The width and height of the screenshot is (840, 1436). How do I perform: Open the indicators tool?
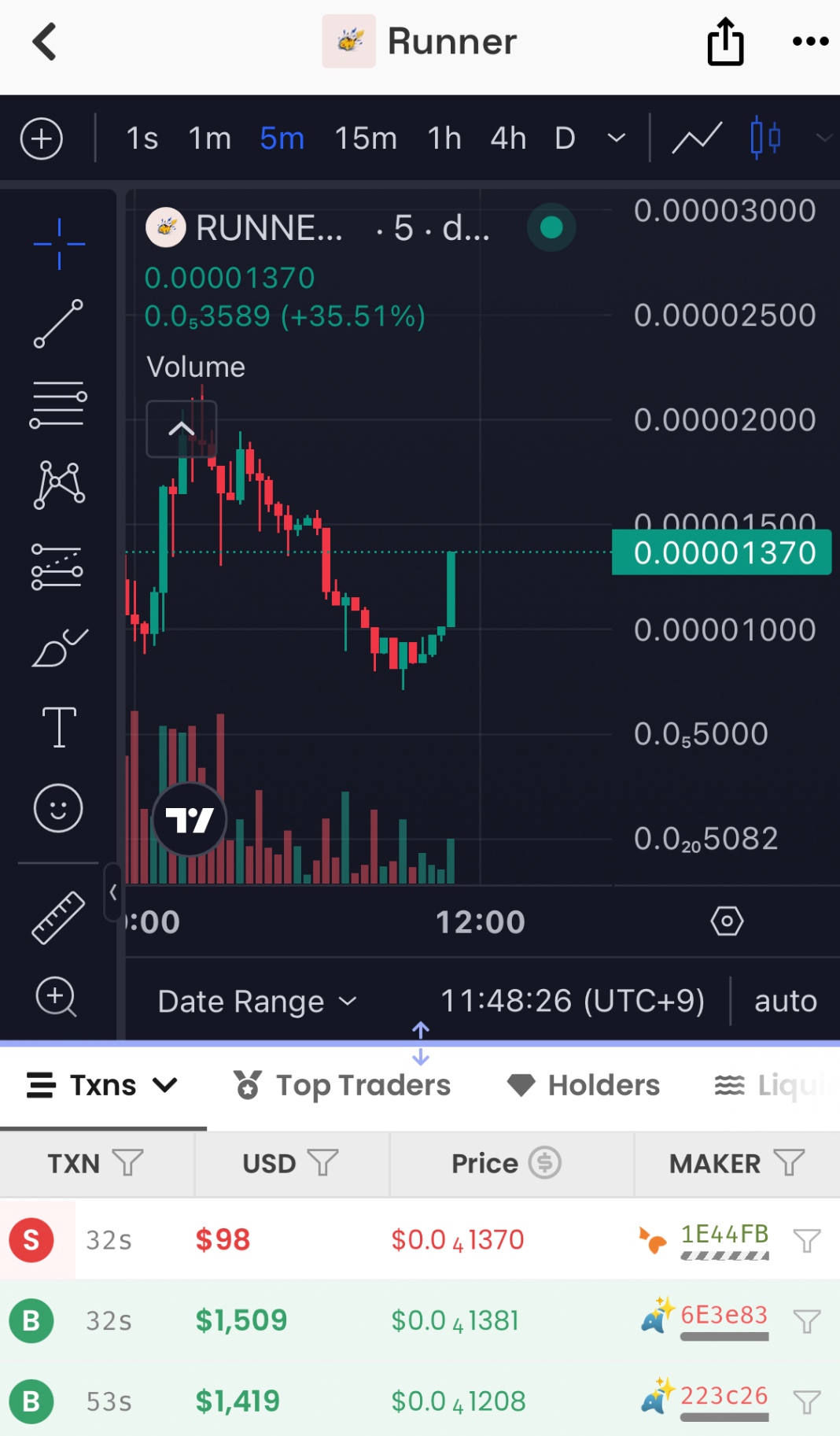pyautogui.click(x=697, y=139)
